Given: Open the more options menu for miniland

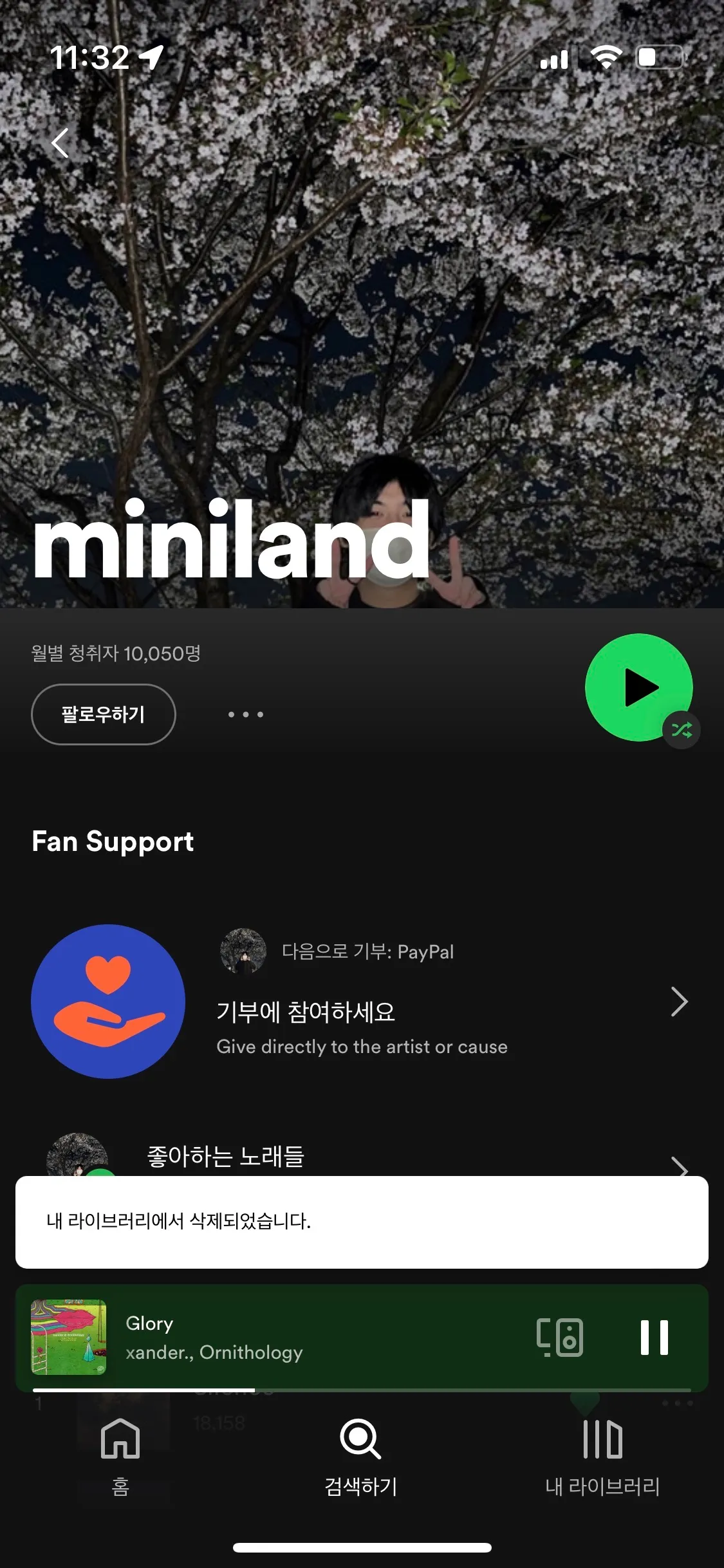Looking at the screenshot, I should (245, 714).
